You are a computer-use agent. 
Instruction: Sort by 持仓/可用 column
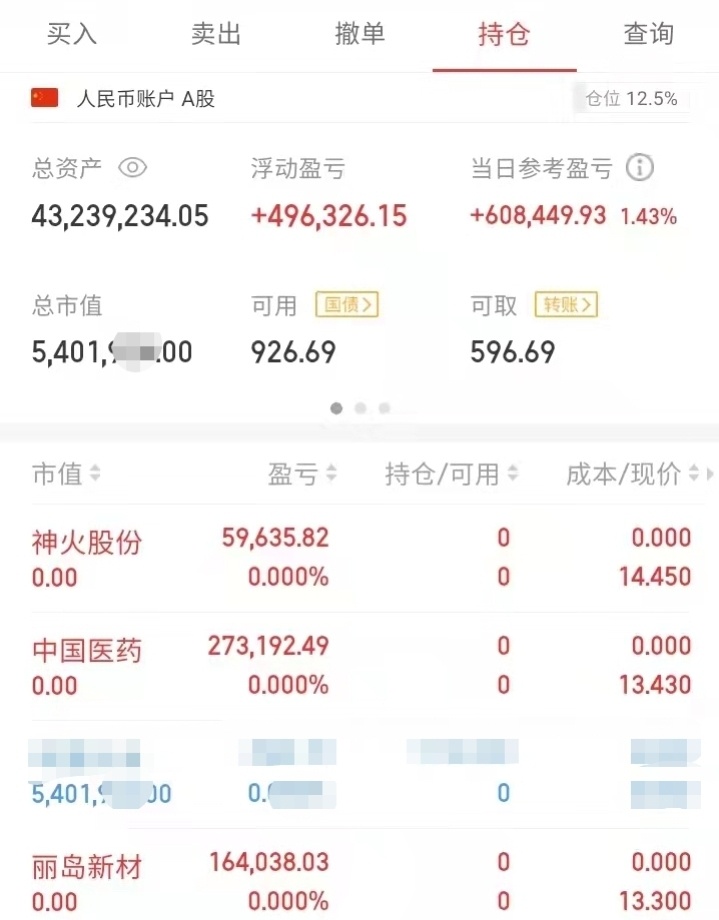(x=452, y=474)
